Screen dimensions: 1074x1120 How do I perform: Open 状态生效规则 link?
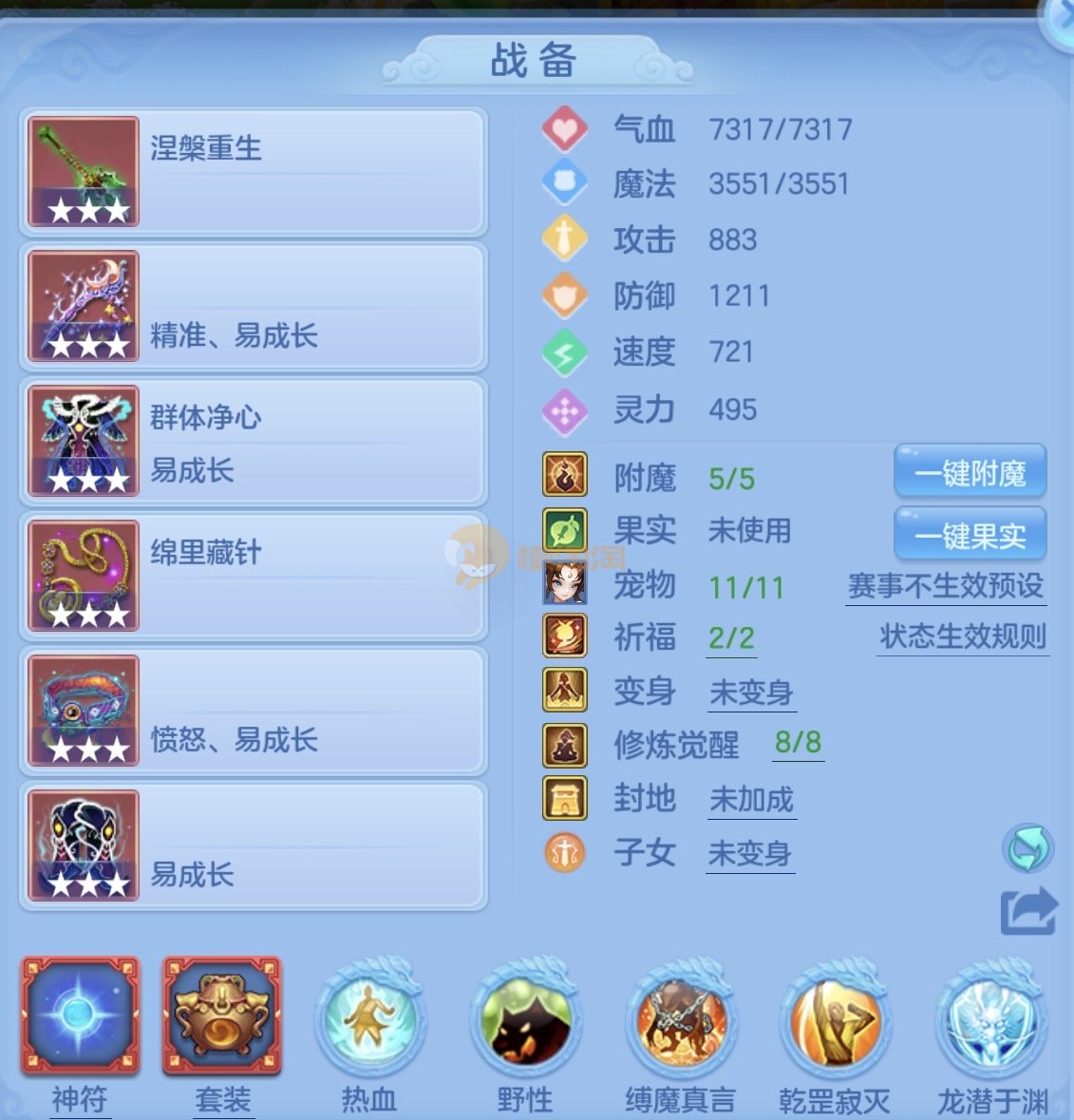pos(963,636)
